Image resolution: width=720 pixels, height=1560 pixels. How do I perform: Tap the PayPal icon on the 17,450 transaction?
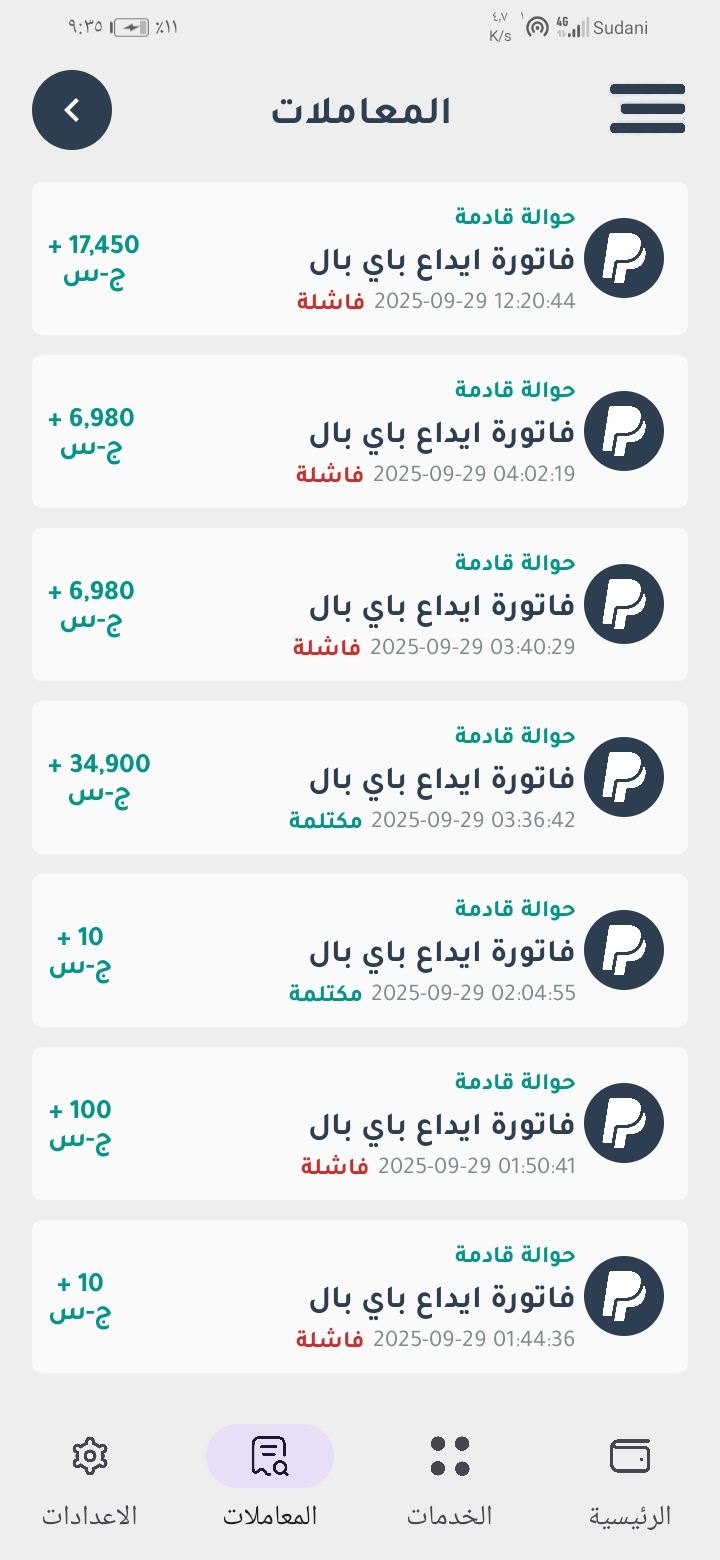point(624,258)
